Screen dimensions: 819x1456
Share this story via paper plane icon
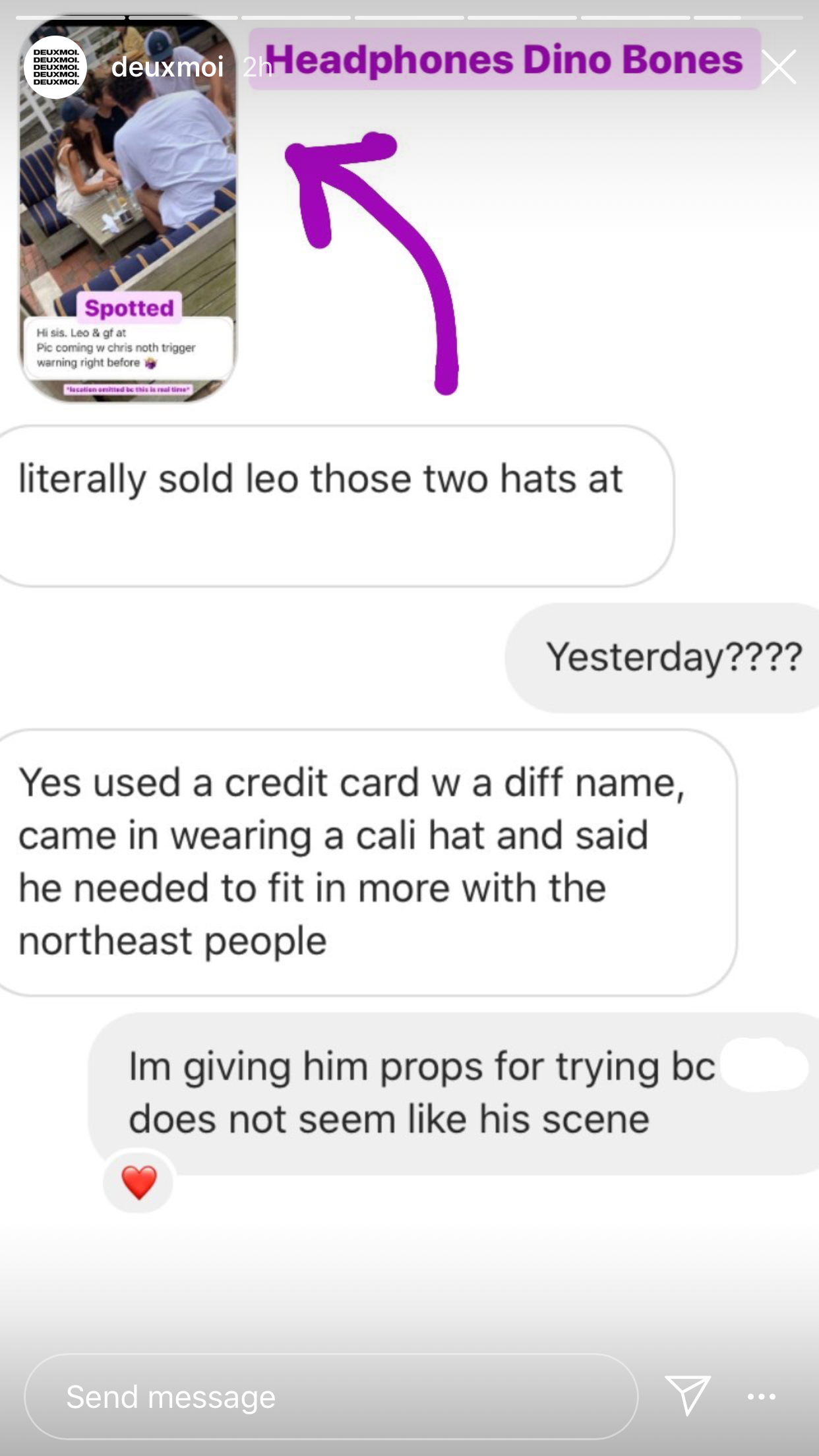(687, 1395)
